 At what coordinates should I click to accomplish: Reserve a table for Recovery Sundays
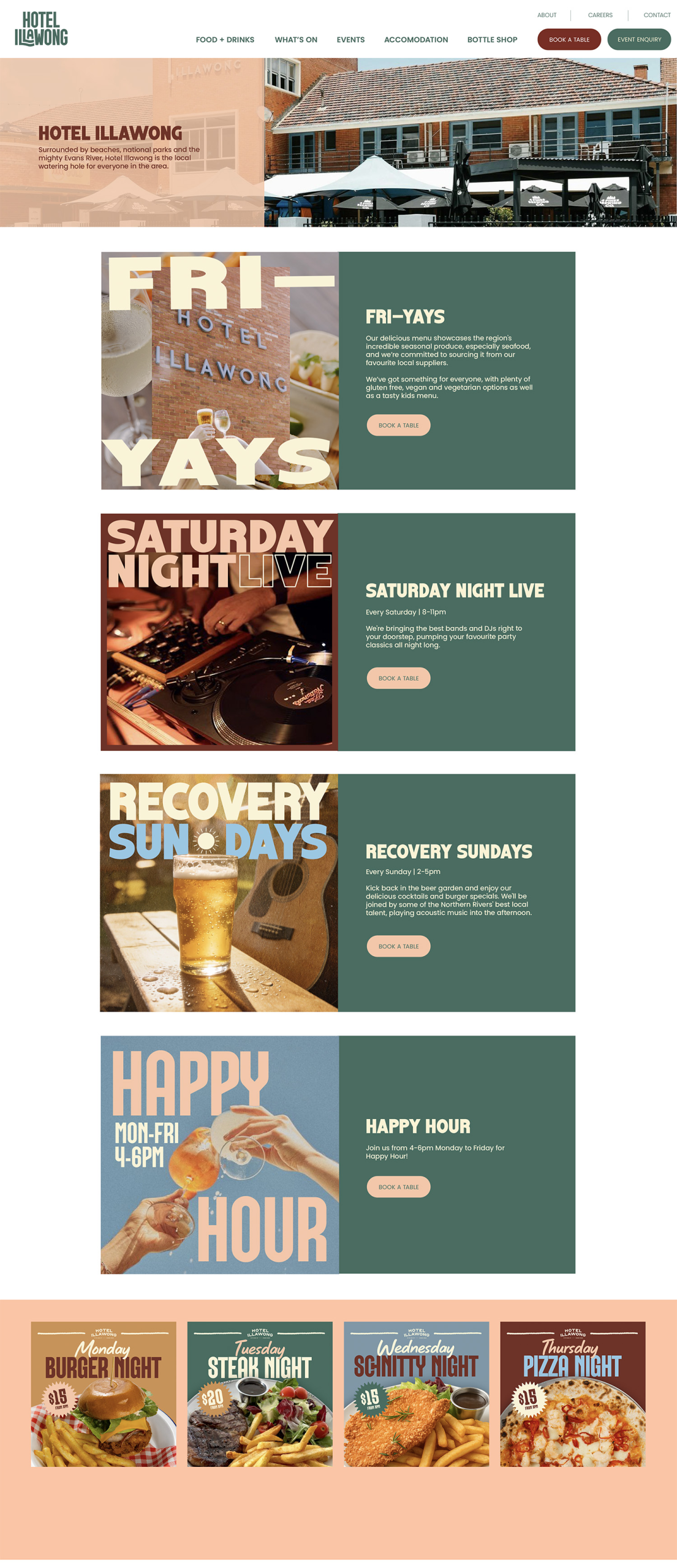click(398, 946)
